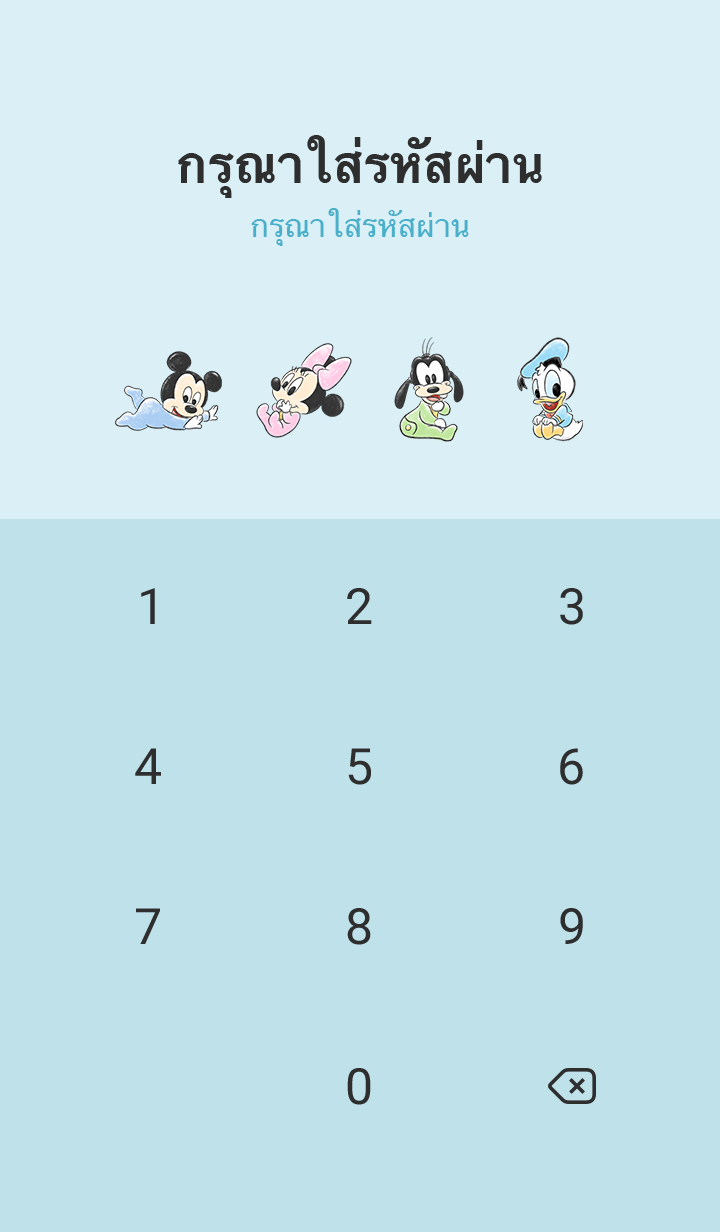The height and width of the screenshot is (1232, 720).
Task: Select digit 4 on the keypad
Action: point(148,767)
